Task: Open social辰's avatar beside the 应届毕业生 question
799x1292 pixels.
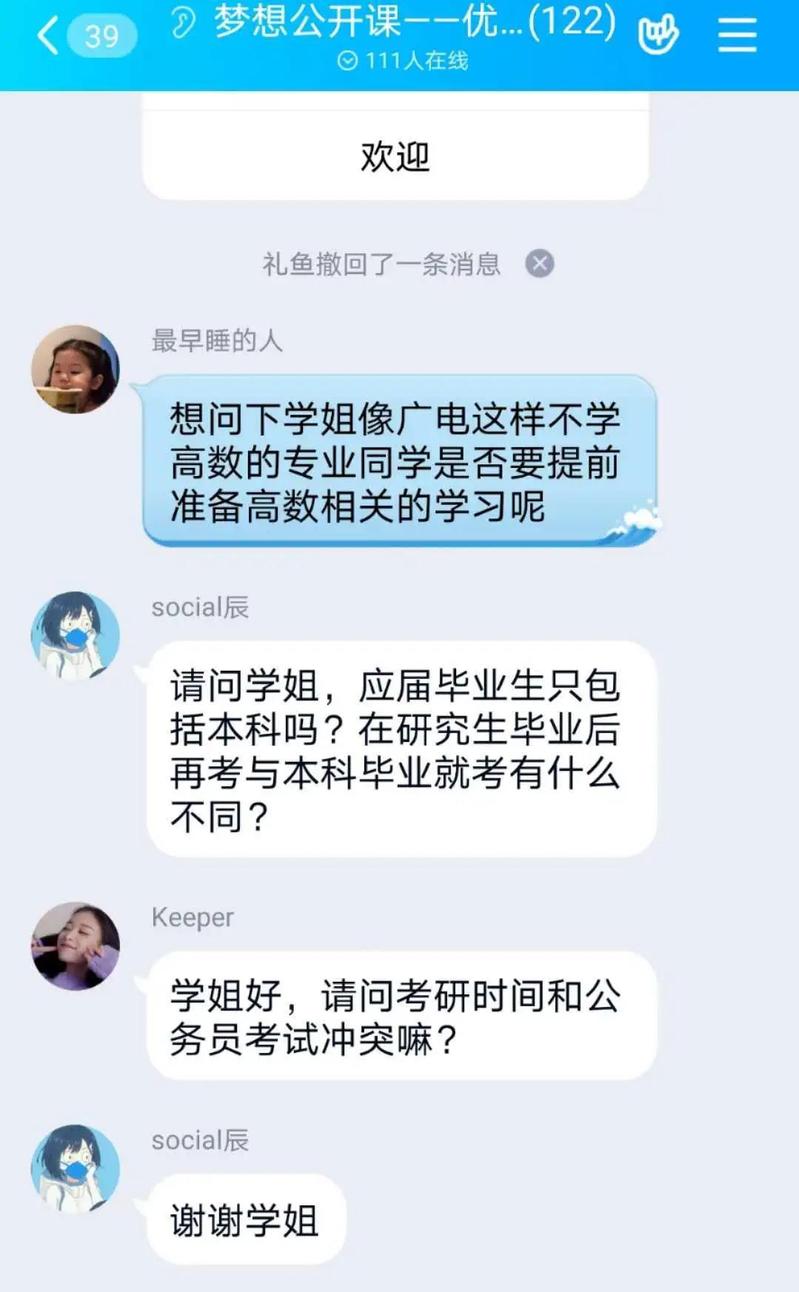Action: (x=75, y=635)
